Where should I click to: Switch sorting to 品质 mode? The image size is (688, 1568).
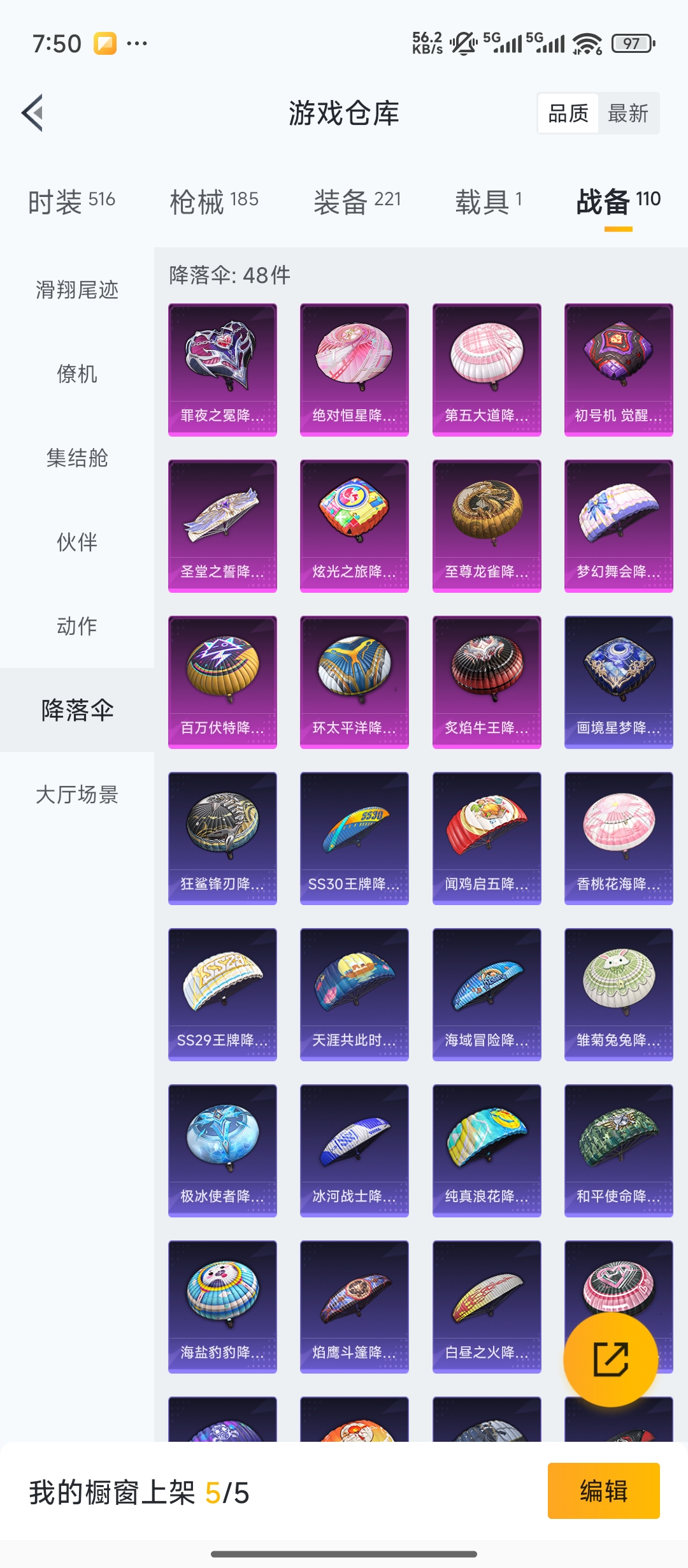click(569, 114)
